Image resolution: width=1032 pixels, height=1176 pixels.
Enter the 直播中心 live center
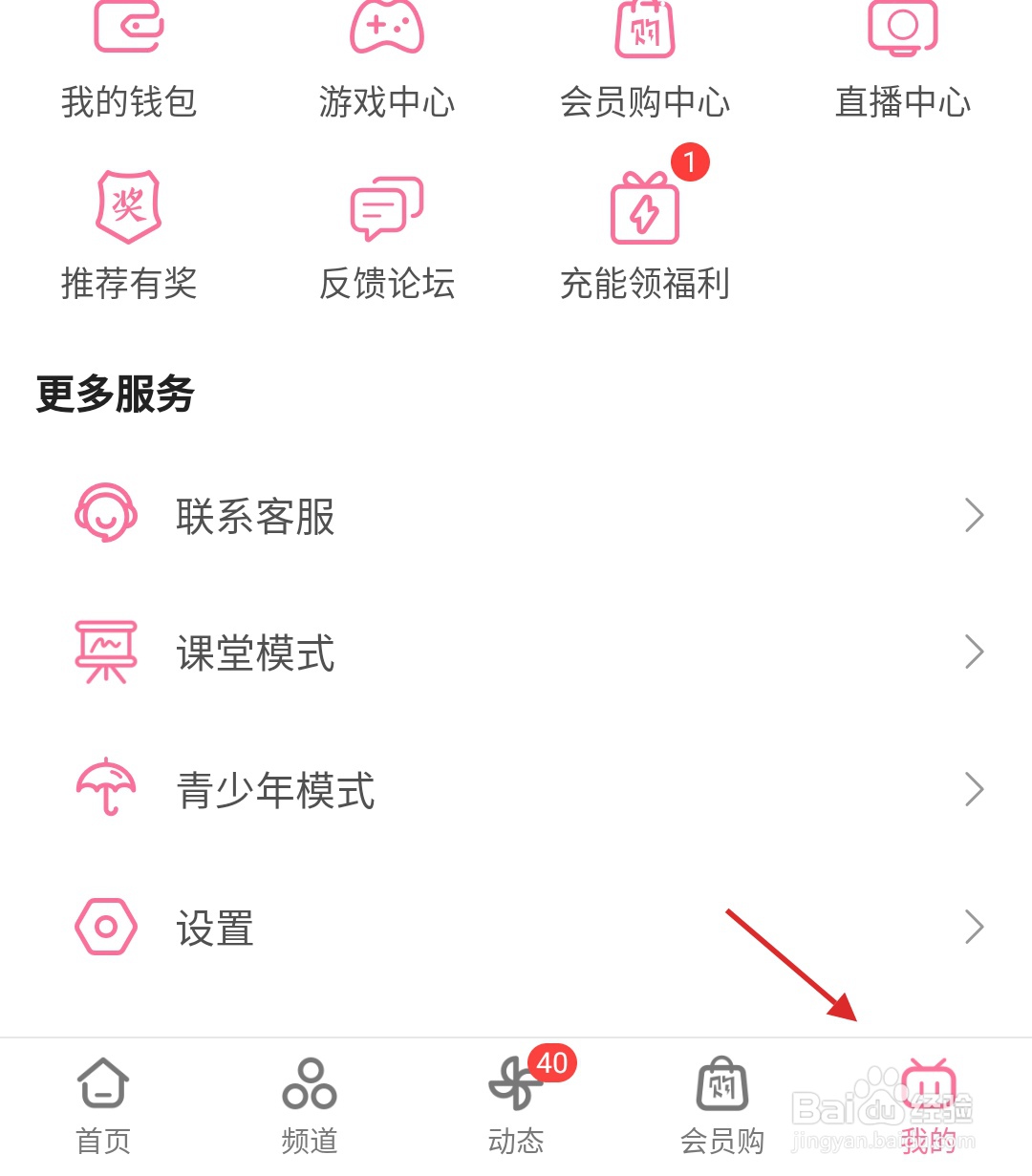(x=903, y=57)
